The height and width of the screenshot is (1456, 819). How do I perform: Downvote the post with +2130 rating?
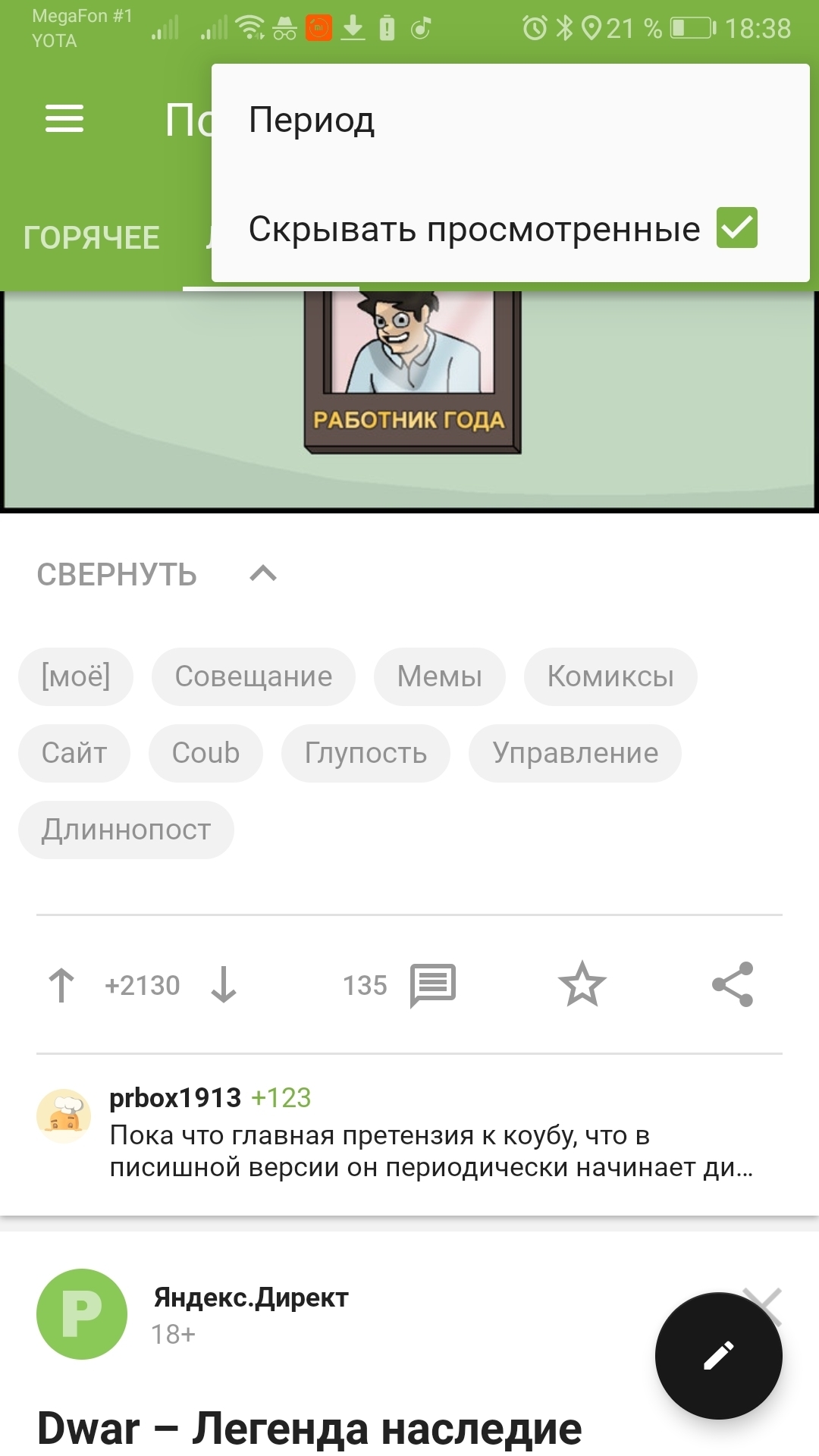coord(224,985)
